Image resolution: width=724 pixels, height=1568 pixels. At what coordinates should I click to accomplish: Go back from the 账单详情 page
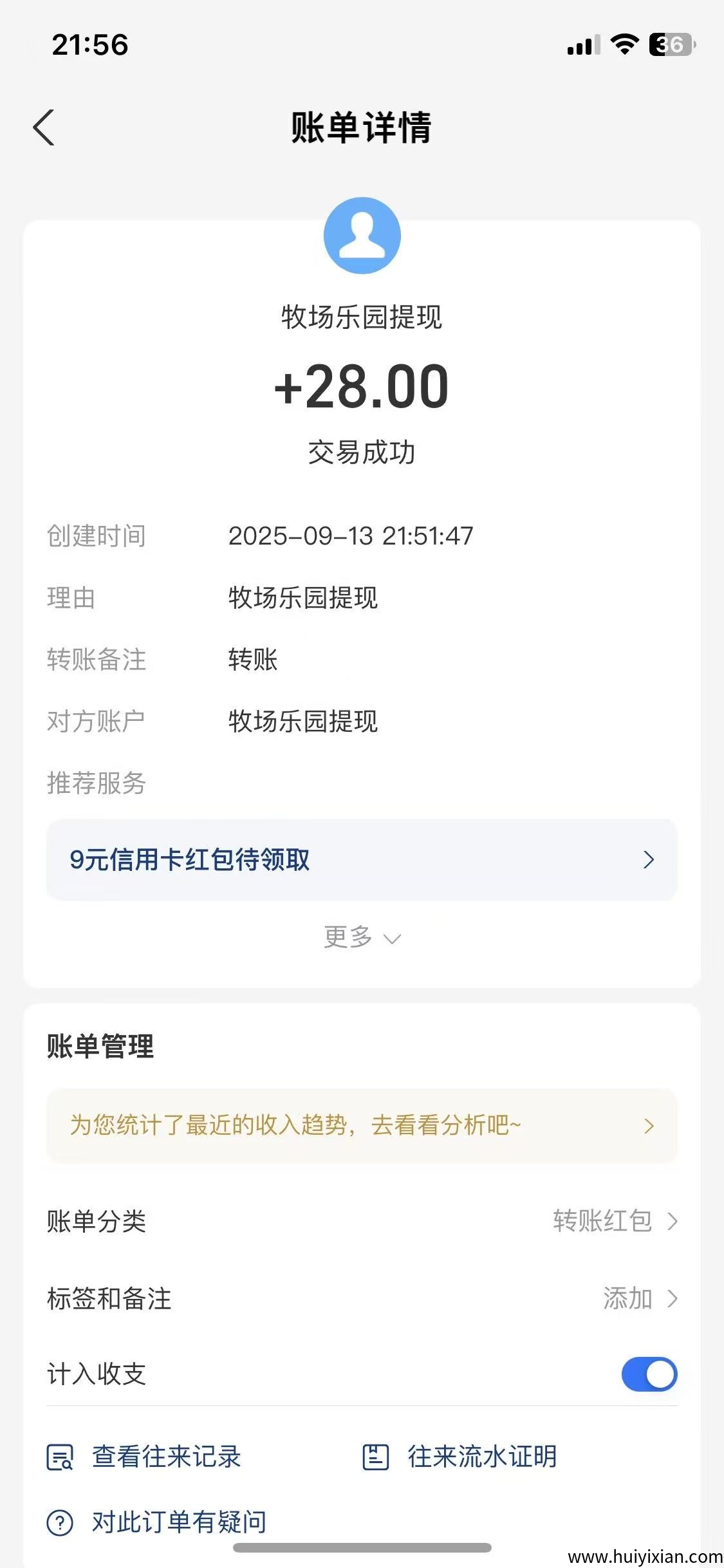click(x=44, y=127)
